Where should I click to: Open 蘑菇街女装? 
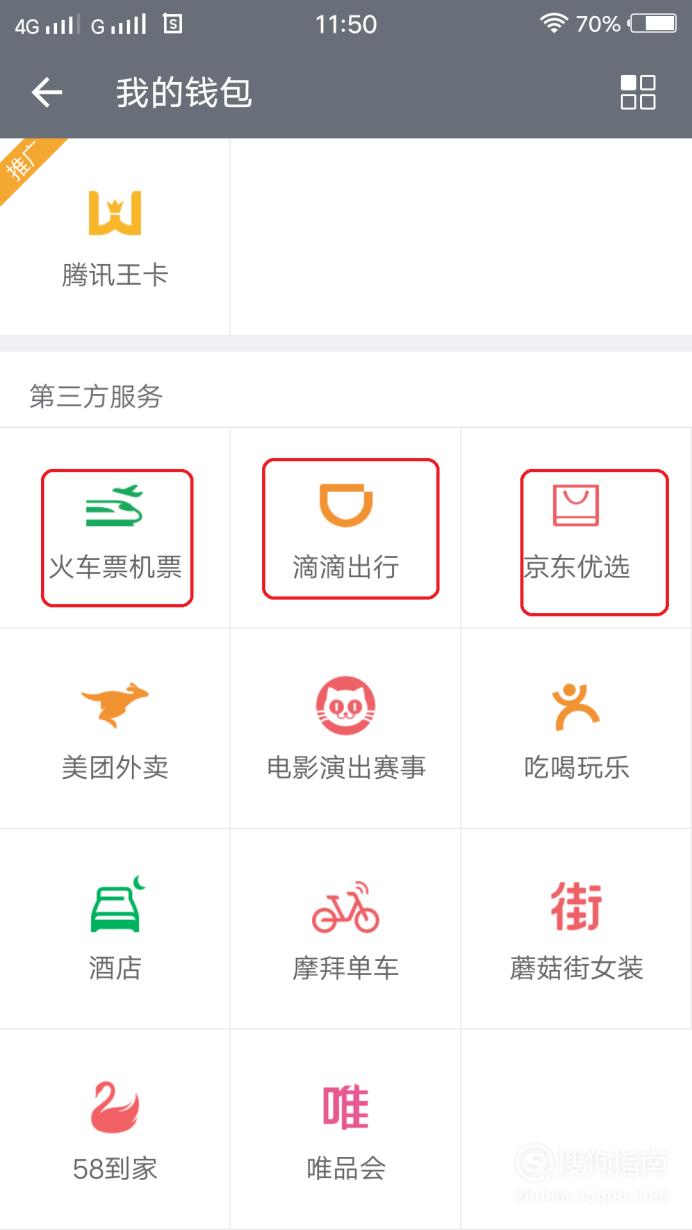click(576, 928)
